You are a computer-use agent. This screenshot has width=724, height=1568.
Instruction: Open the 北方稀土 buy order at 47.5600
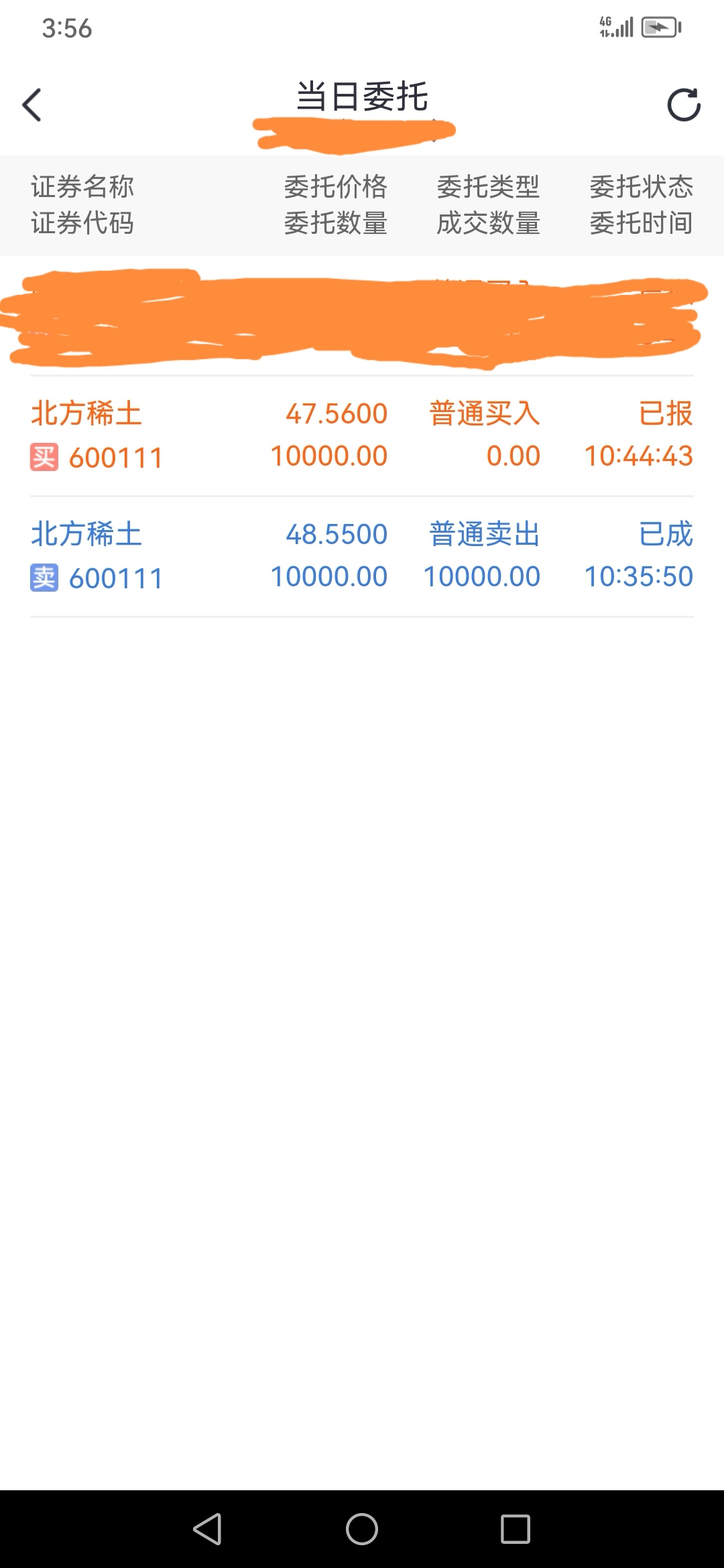point(362,436)
